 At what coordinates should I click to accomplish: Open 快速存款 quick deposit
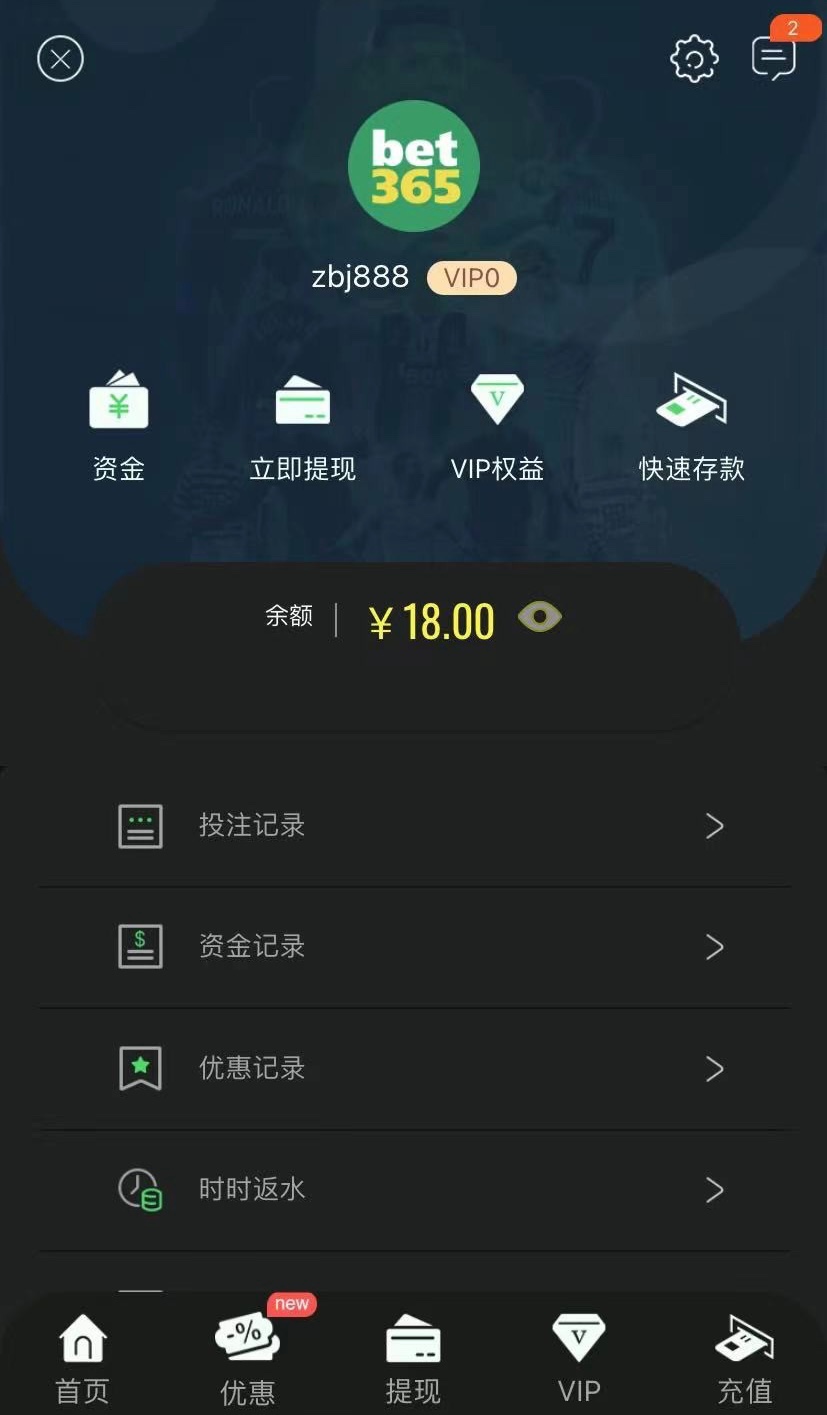692,425
